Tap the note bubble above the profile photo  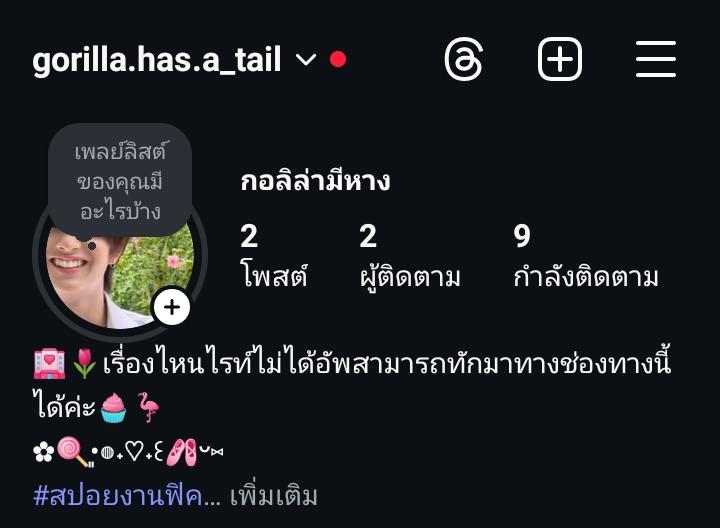click(x=119, y=181)
